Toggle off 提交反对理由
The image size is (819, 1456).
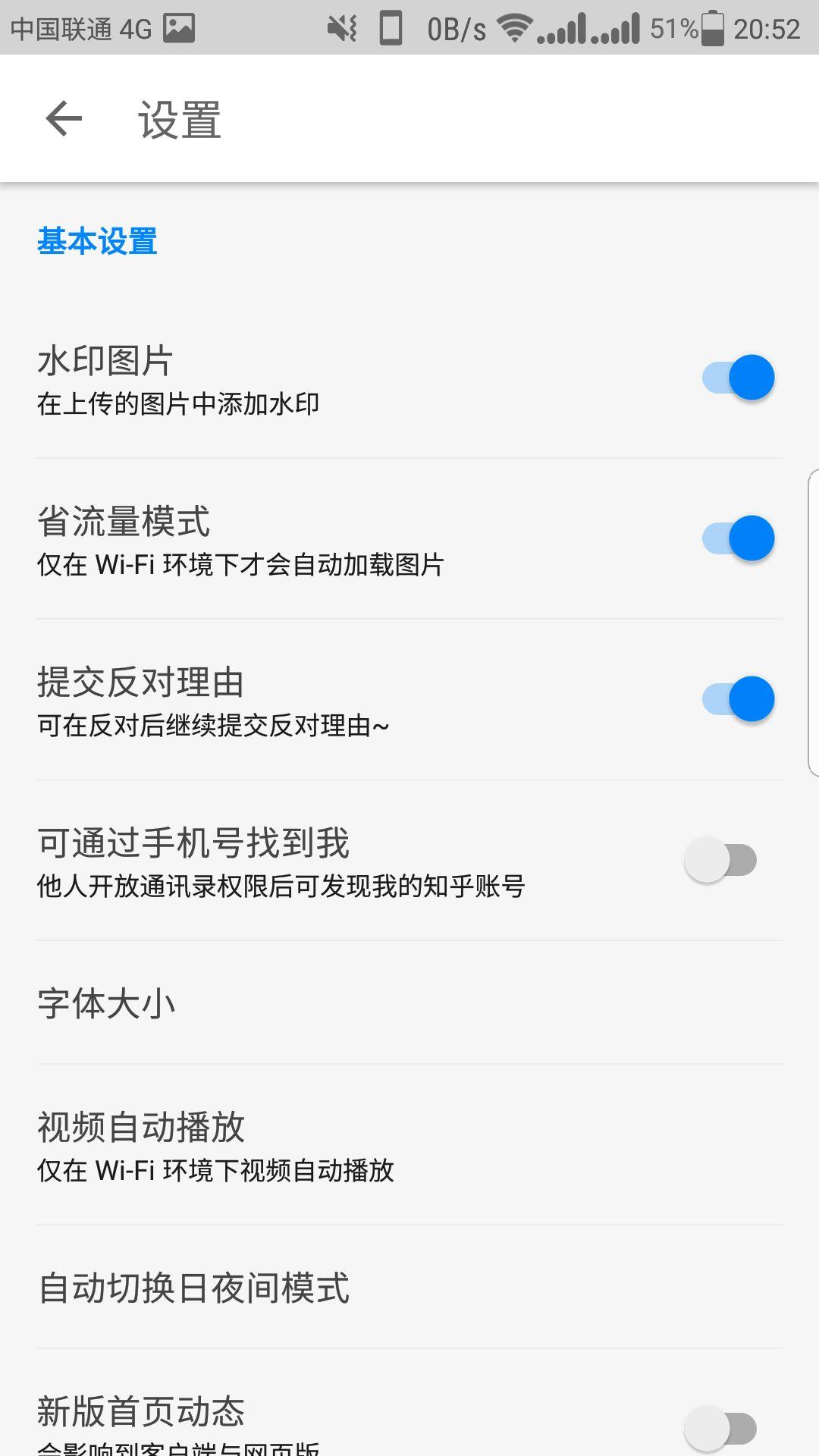click(x=738, y=699)
